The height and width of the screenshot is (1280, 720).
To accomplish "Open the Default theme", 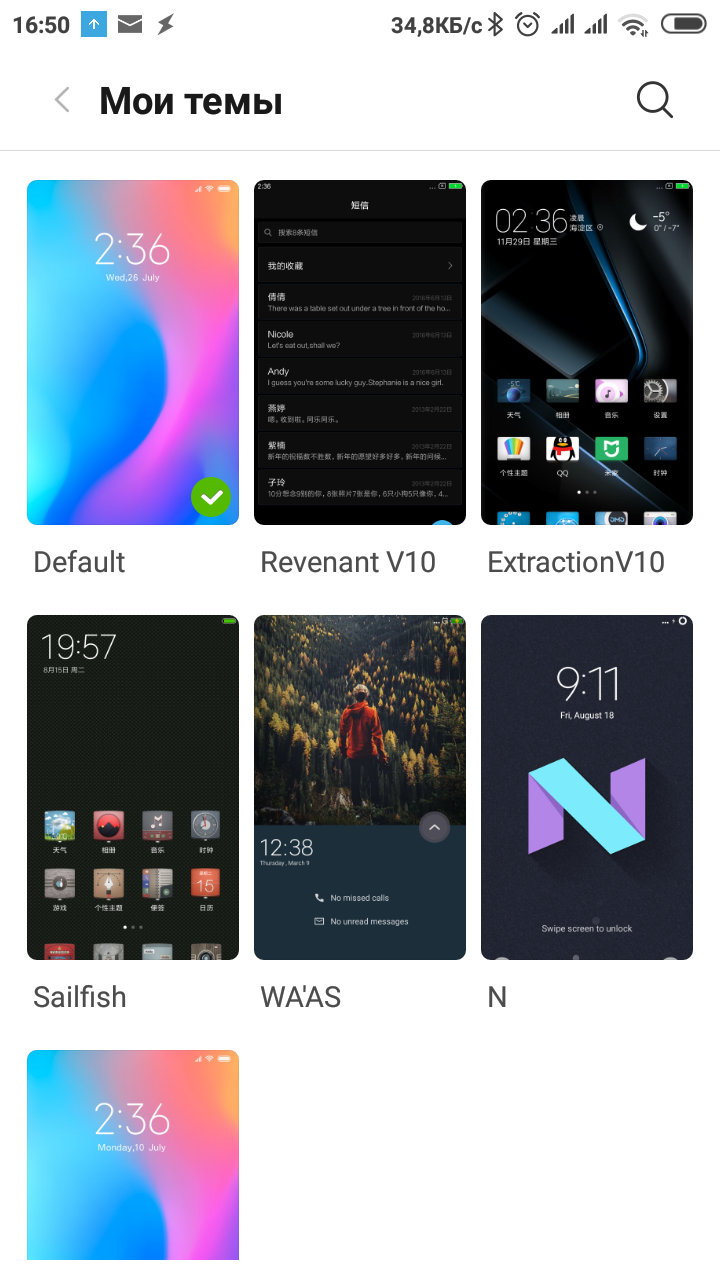I will pos(133,352).
